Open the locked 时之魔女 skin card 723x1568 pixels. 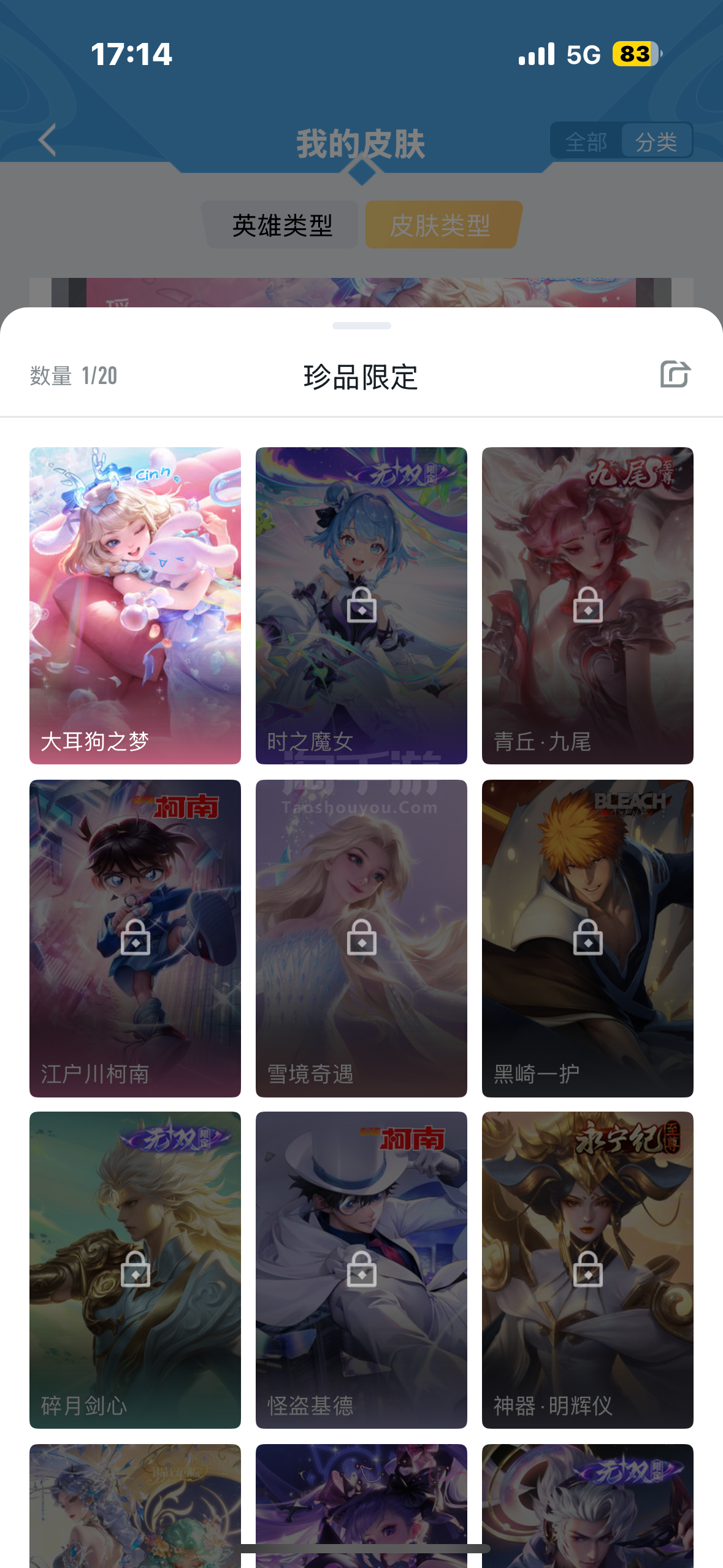click(x=361, y=605)
